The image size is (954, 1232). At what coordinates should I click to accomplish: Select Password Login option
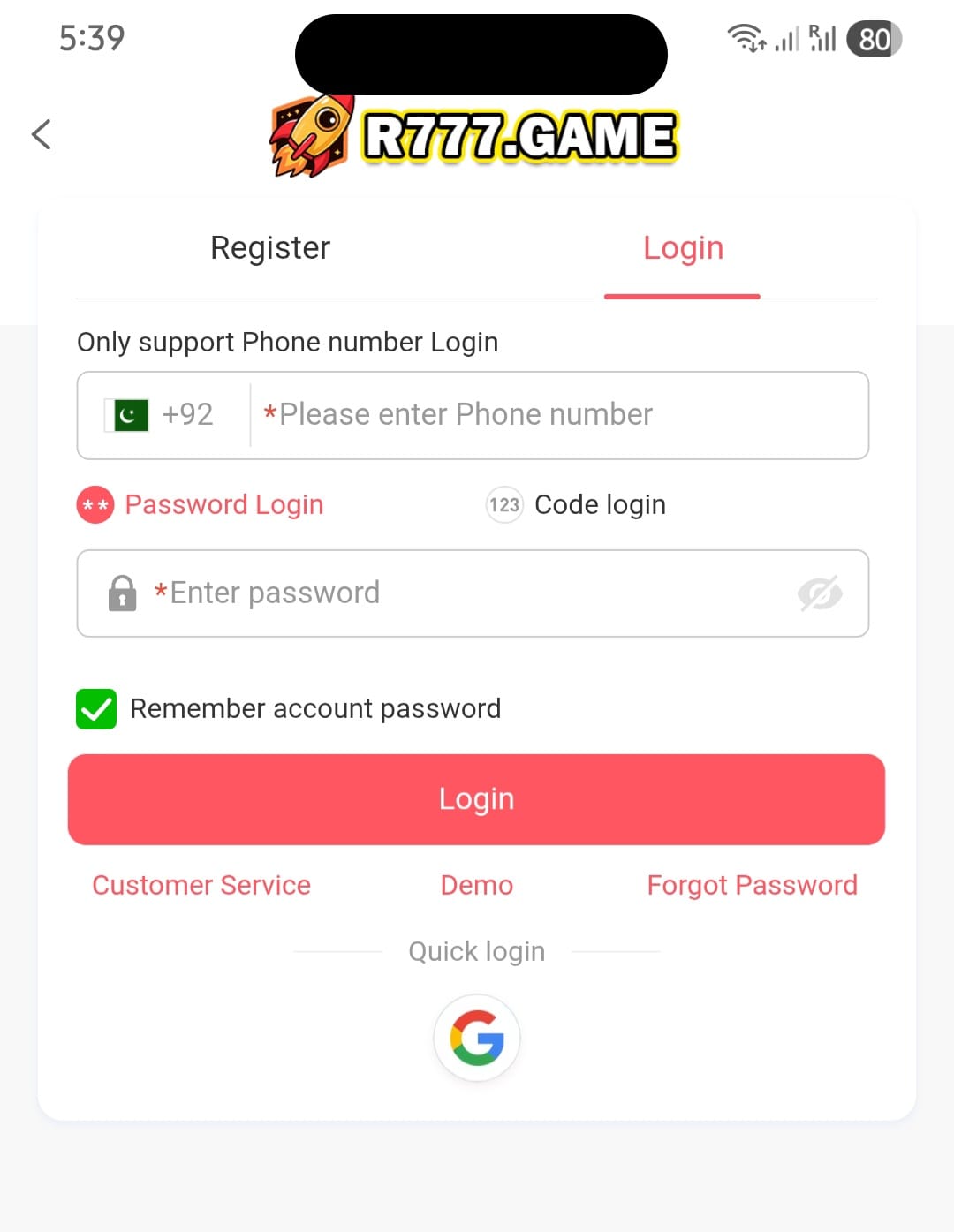coord(224,504)
